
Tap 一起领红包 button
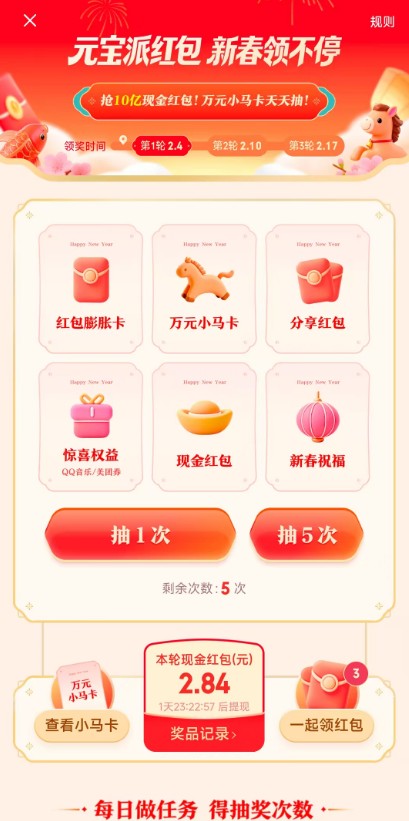pyautogui.click(x=327, y=726)
